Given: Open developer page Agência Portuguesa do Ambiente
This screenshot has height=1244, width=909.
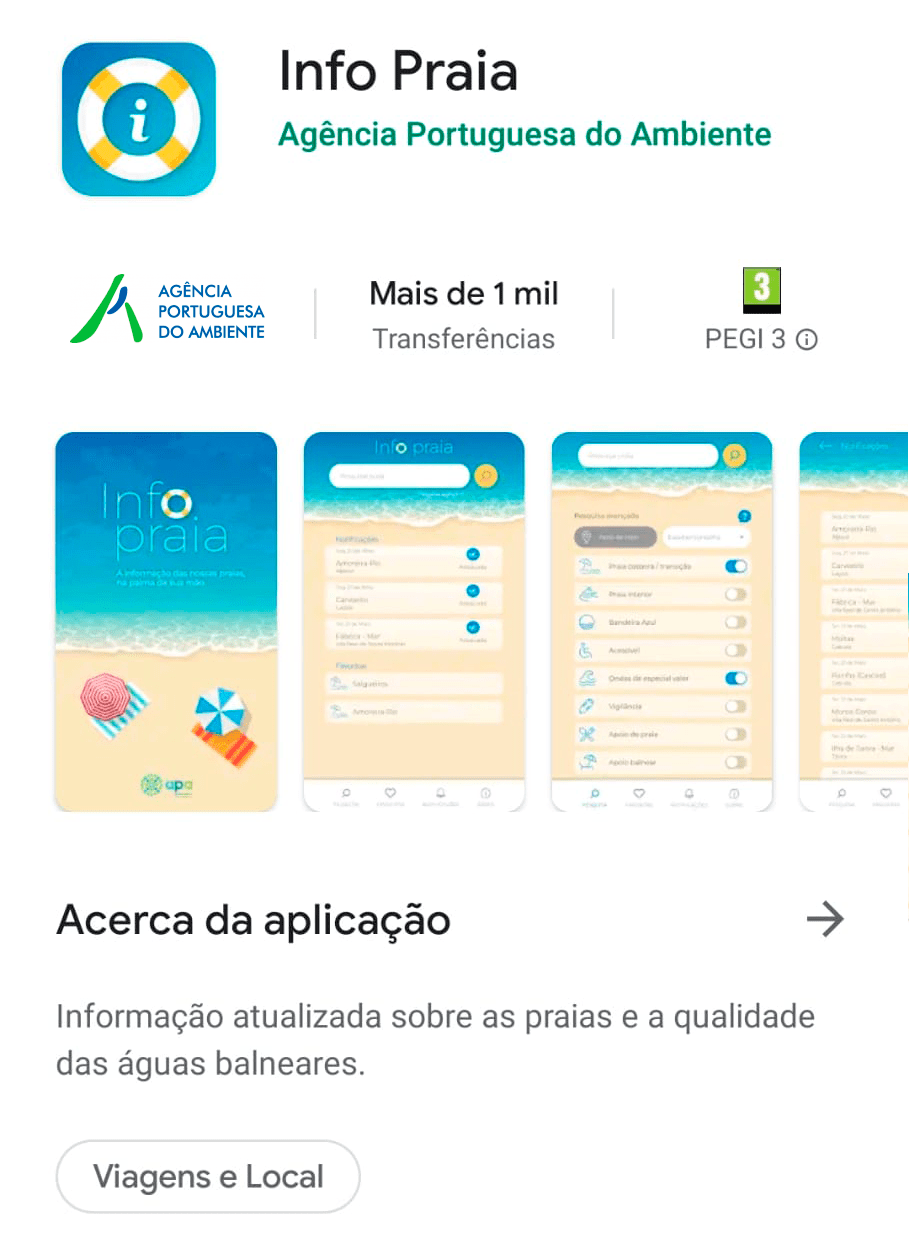Looking at the screenshot, I should (x=525, y=134).
